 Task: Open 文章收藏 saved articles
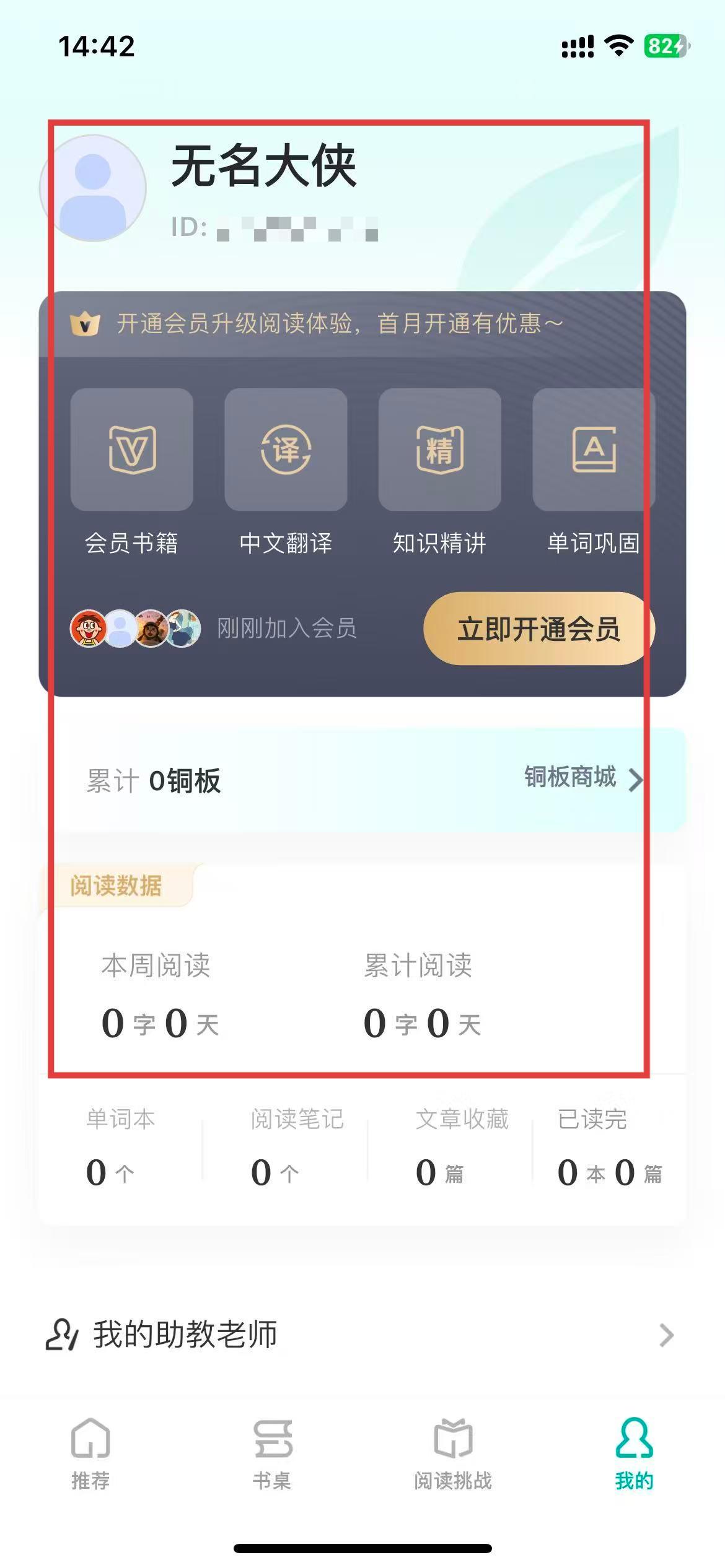462,1147
